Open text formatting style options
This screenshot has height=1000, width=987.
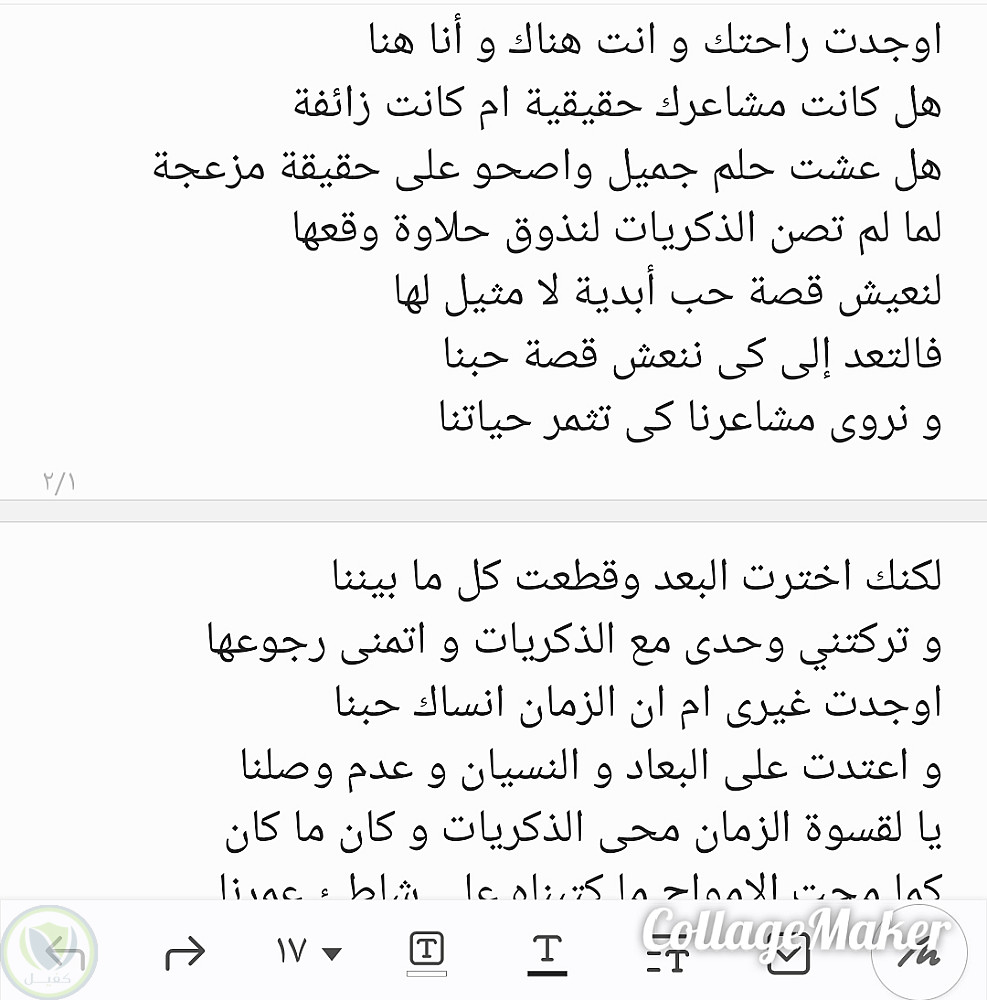(667, 955)
